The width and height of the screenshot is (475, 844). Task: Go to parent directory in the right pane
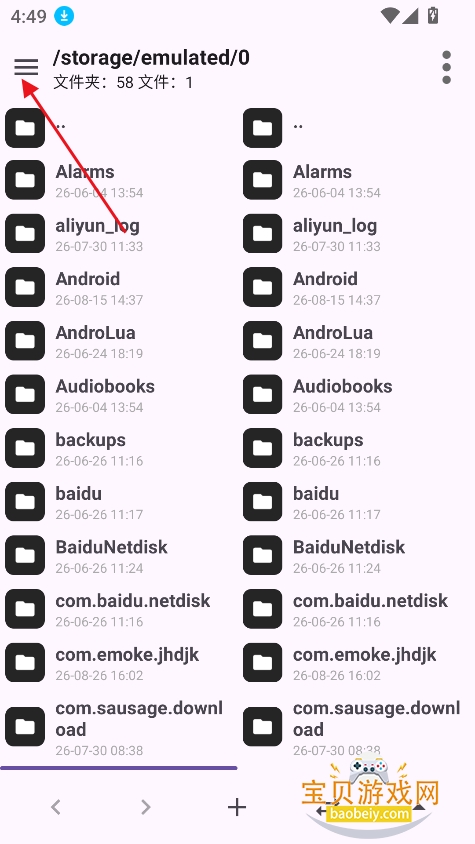(356, 128)
